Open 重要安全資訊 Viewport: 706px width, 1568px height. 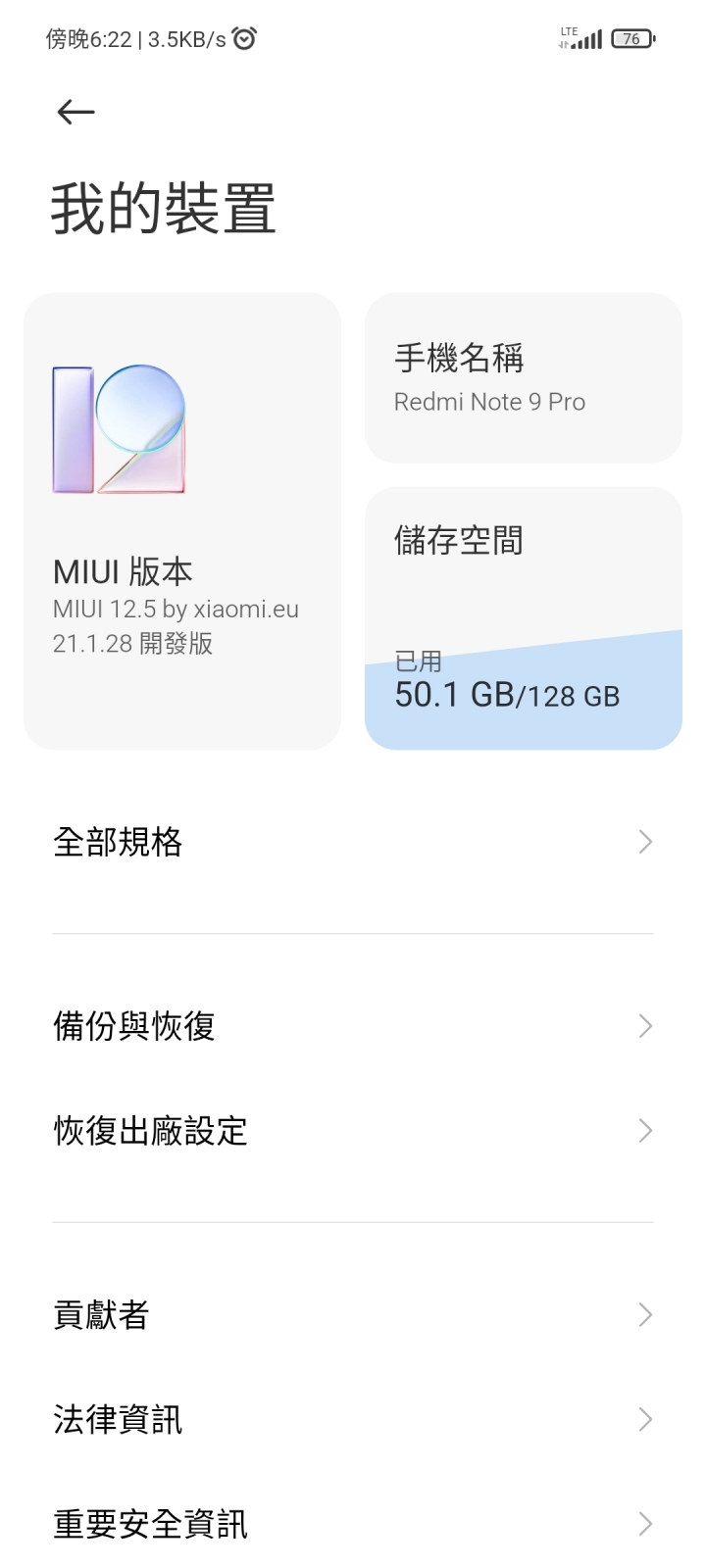pyautogui.click(x=353, y=1524)
